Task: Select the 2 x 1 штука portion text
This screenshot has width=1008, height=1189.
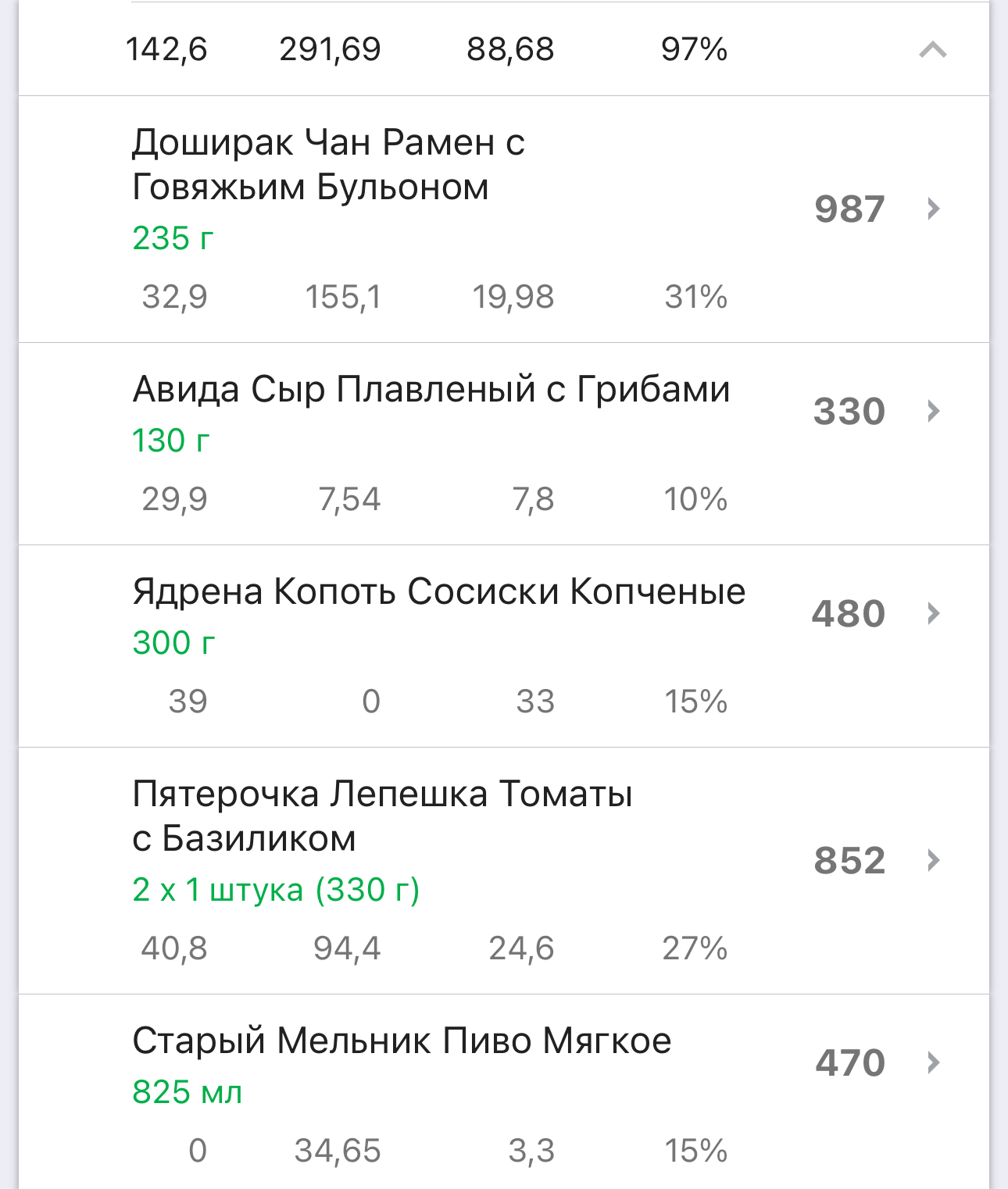Action: pyautogui.click(x=276, y=889)
